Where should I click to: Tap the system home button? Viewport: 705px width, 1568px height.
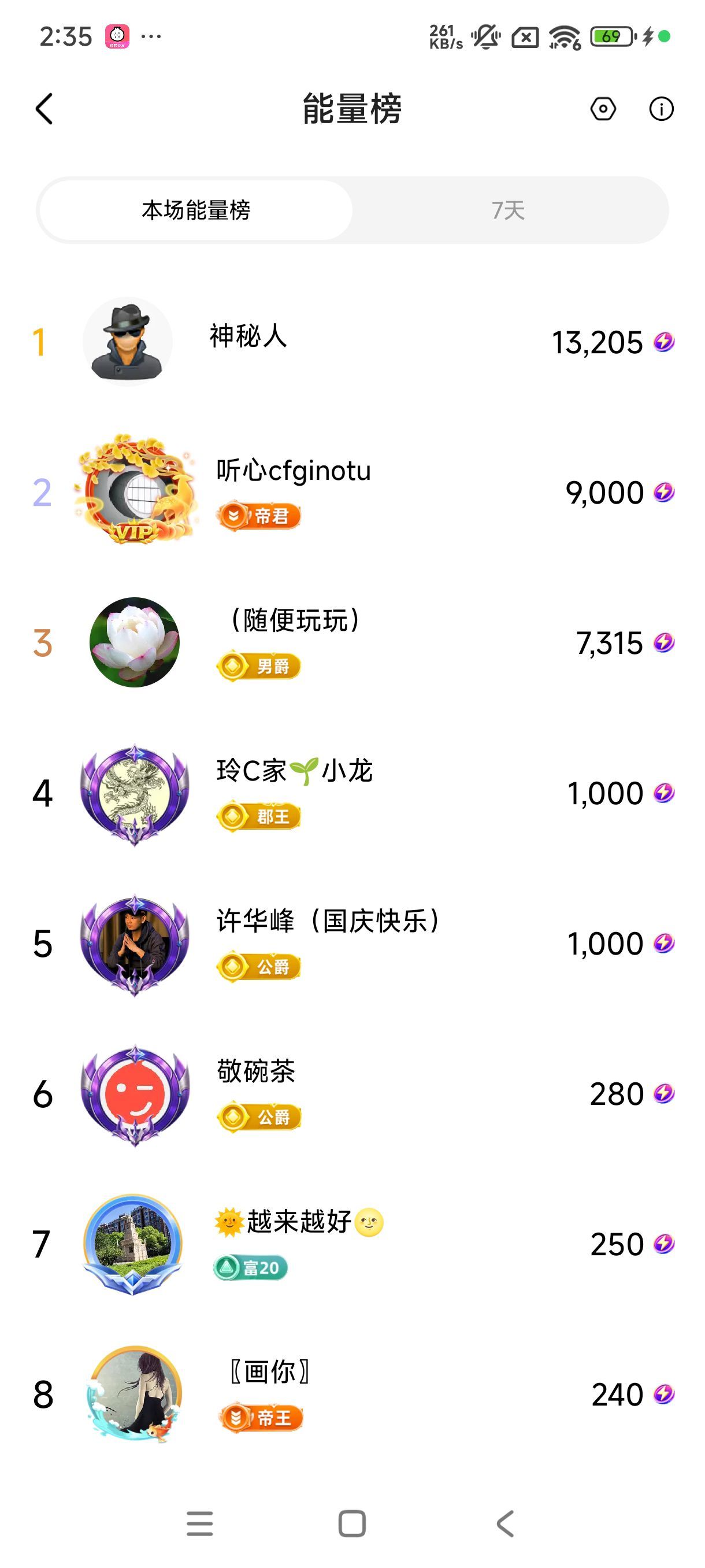[x=352, y=1524]
